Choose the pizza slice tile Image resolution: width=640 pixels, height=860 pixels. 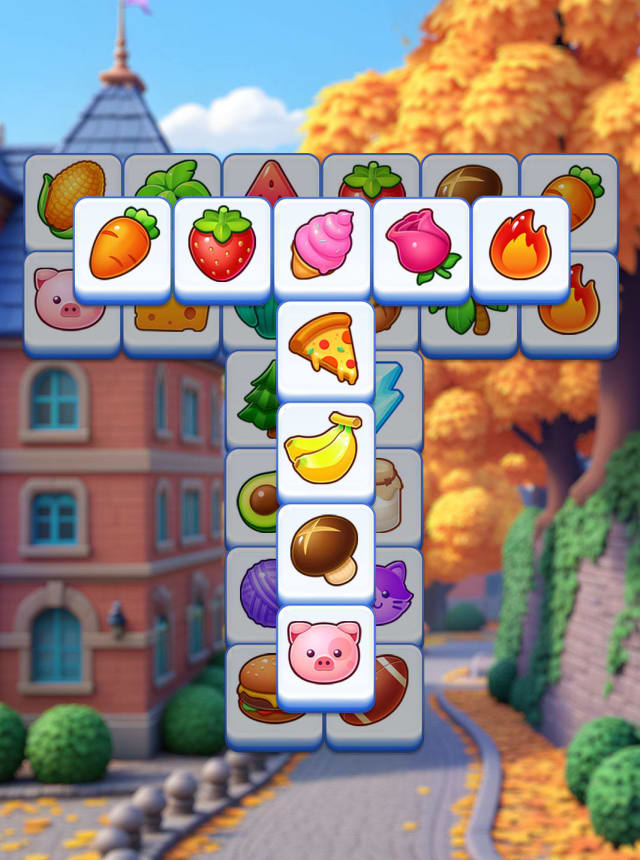coord(325,349)
